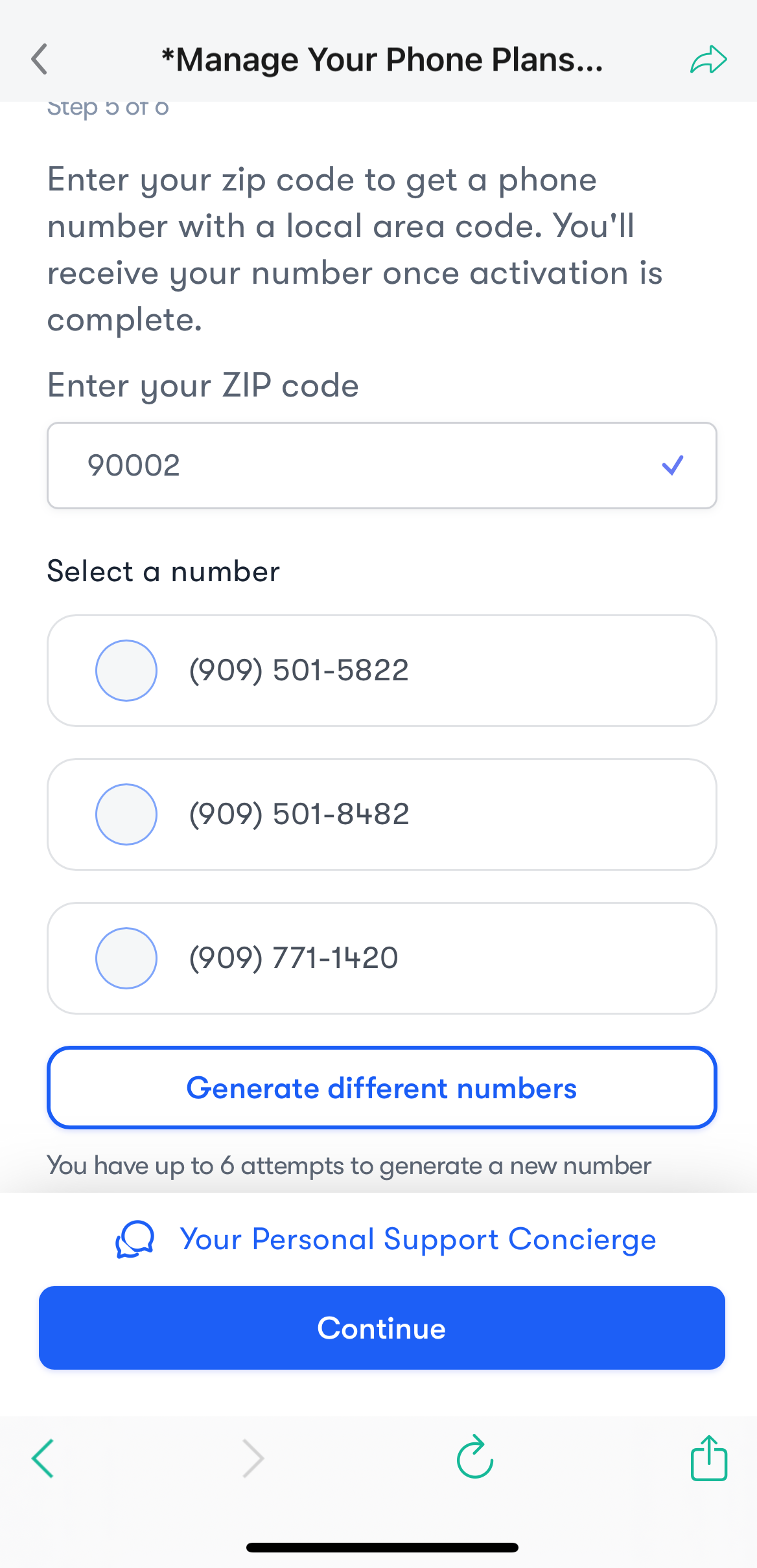Go to previous page in browser toolbar

(x=43, y=1458)
